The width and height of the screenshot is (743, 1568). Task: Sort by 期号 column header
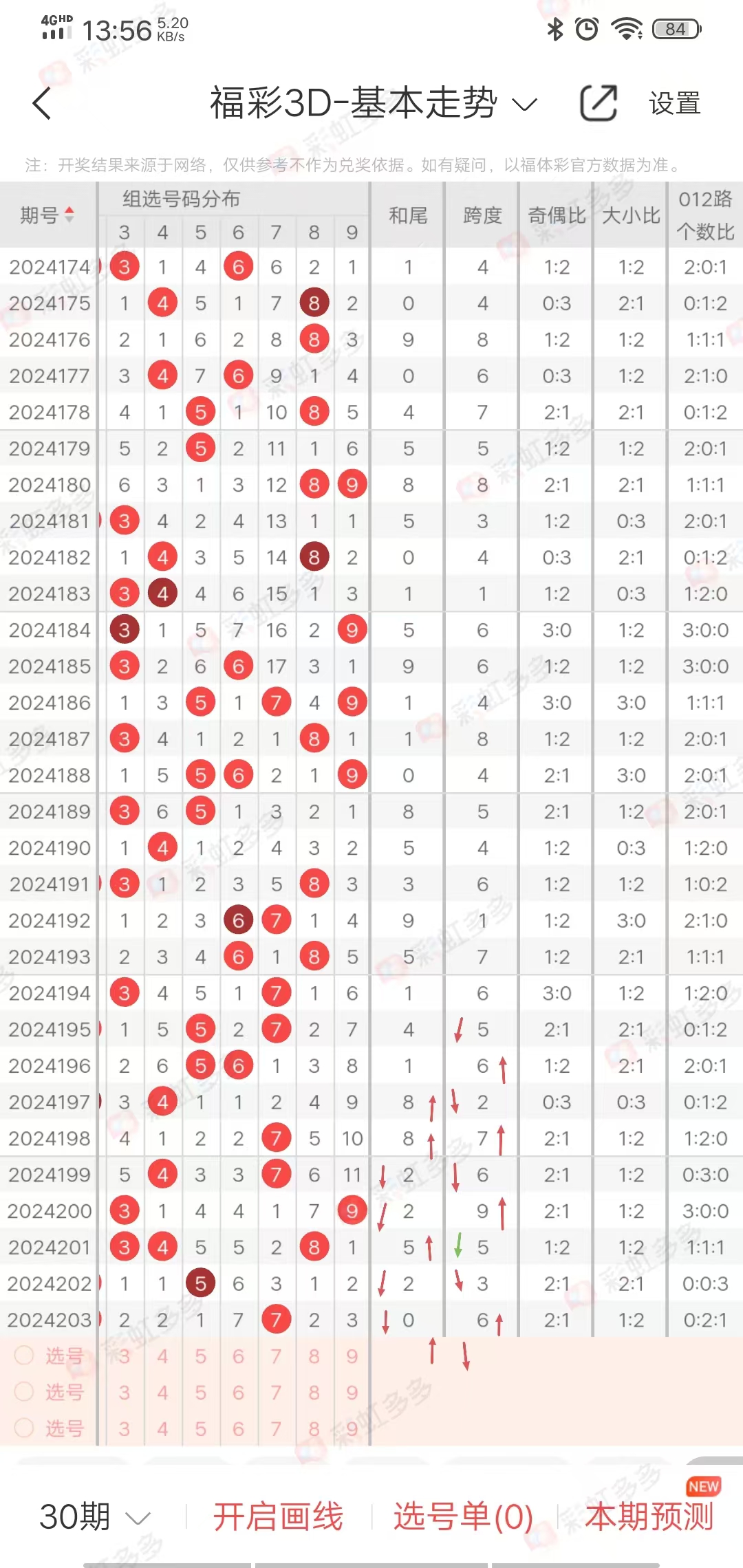click(x=47, y=215)
